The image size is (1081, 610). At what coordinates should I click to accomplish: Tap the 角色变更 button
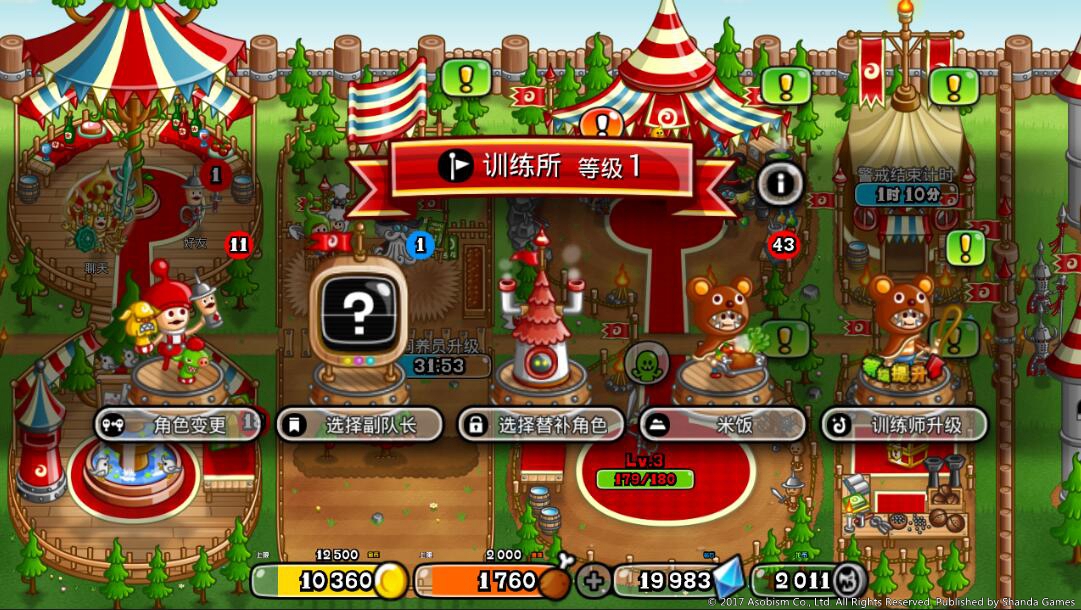point(178,424)
